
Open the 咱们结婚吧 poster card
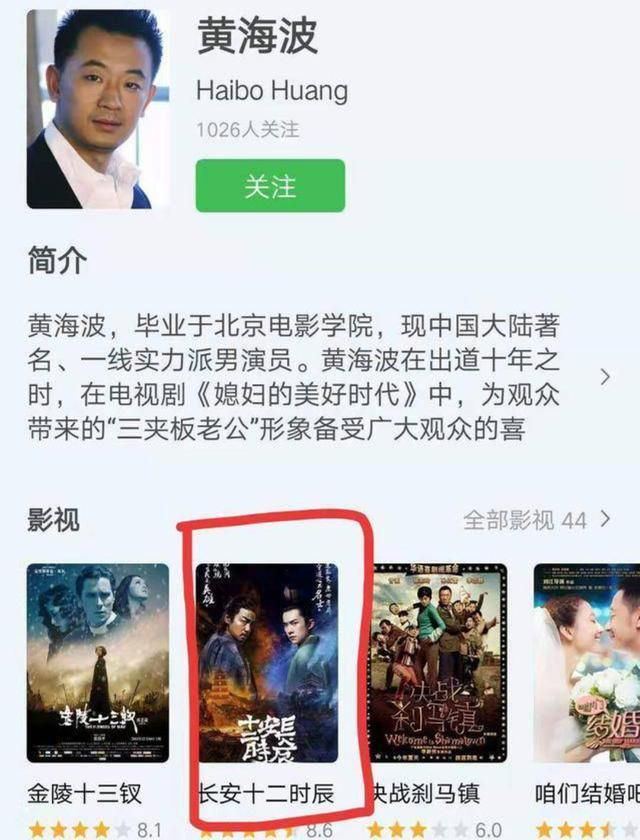pos(586,662)
